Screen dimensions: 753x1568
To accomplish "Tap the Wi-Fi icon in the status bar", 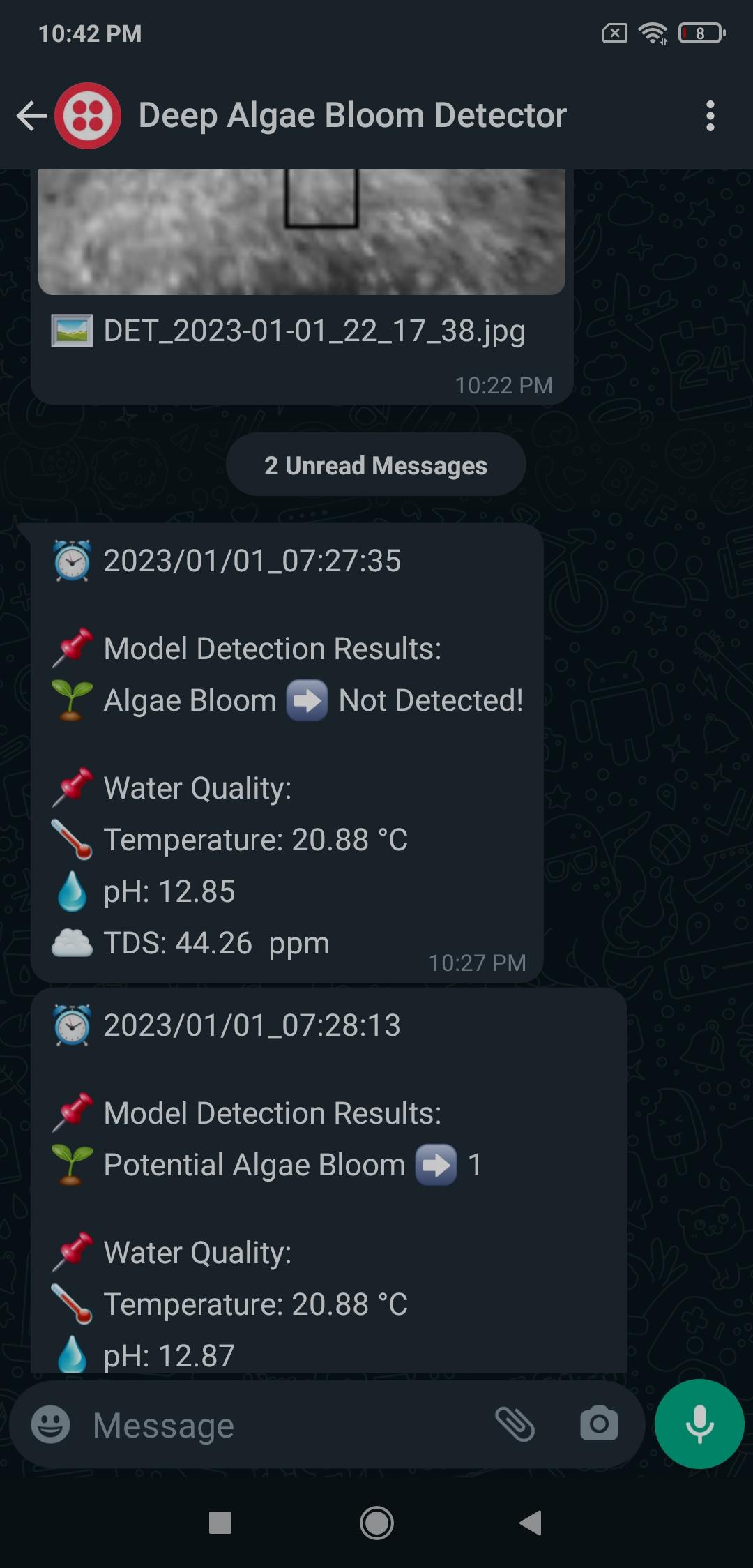I will pos(654,33).
